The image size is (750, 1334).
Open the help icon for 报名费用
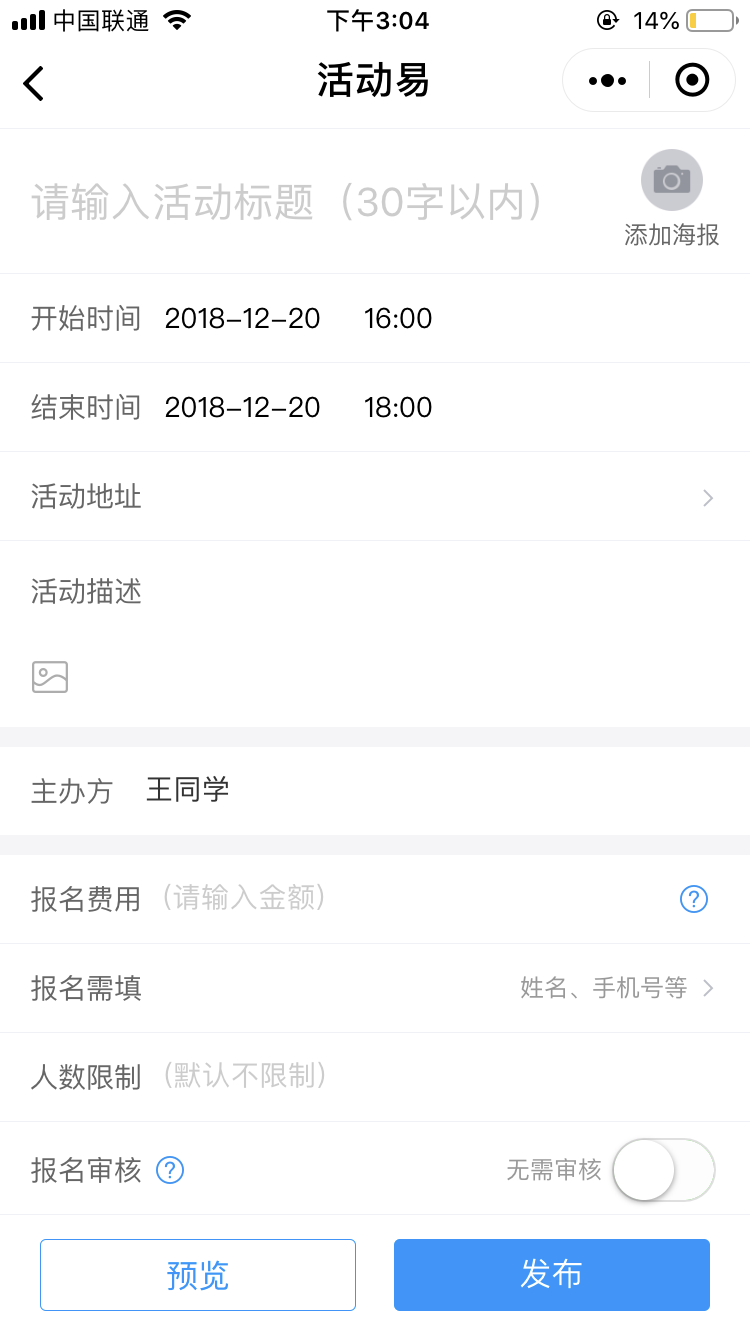[694, 899]
